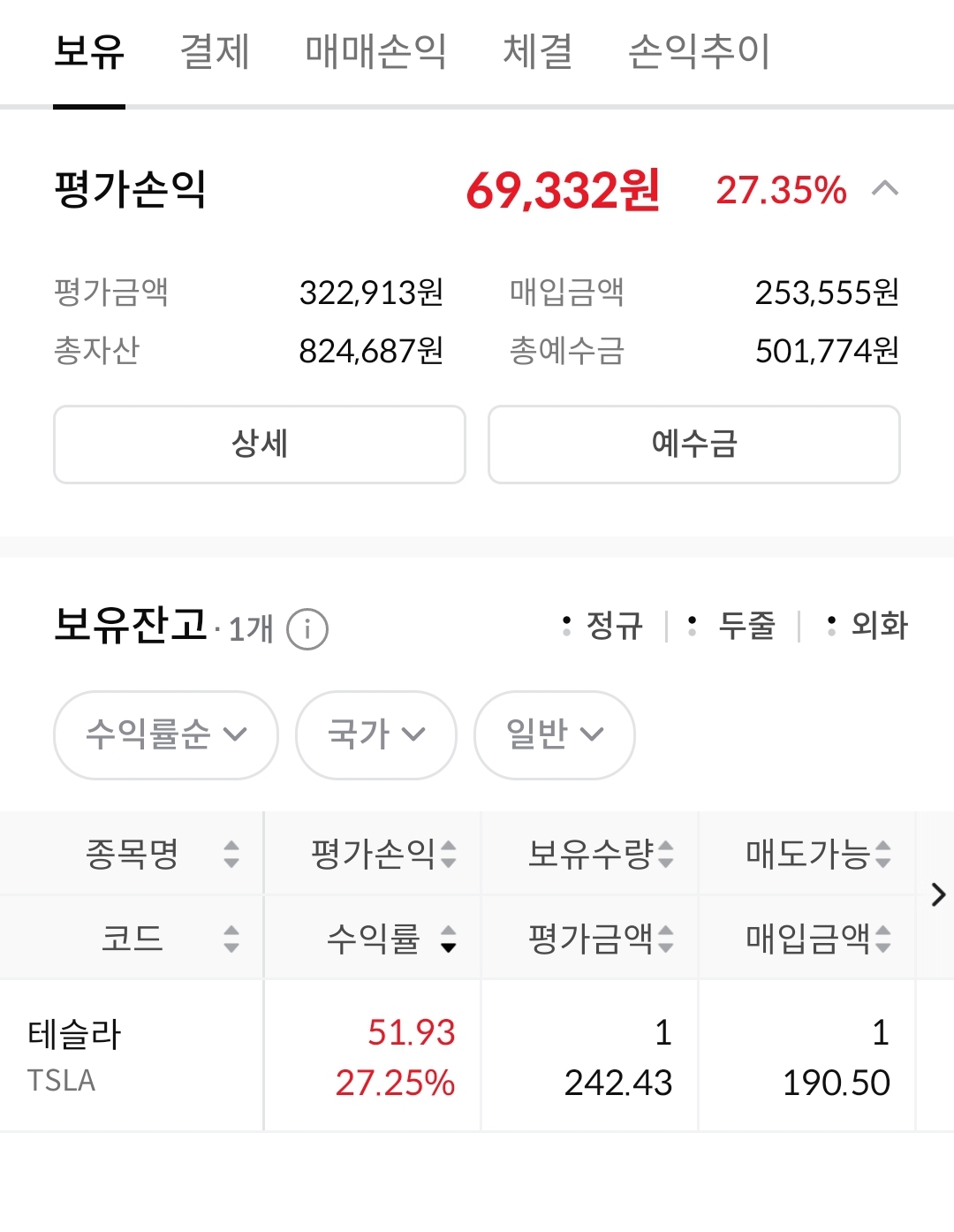Show info for 보유잔고
The height and width of the screenshot is (1232, 954).
pyautogui.click(x=307, y=629)
